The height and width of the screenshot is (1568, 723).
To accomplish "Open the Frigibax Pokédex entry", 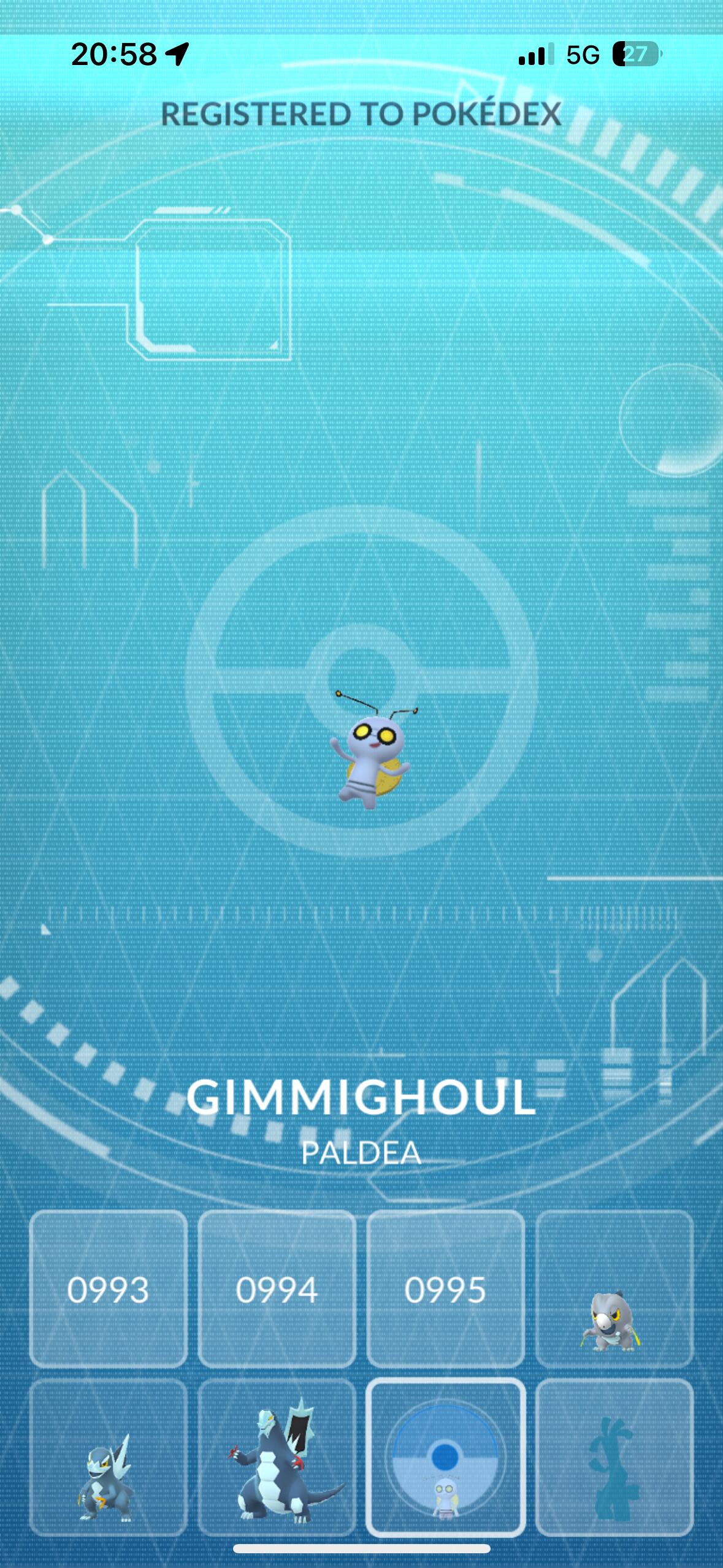I will pyautogui.click(x=614, y=1289).
